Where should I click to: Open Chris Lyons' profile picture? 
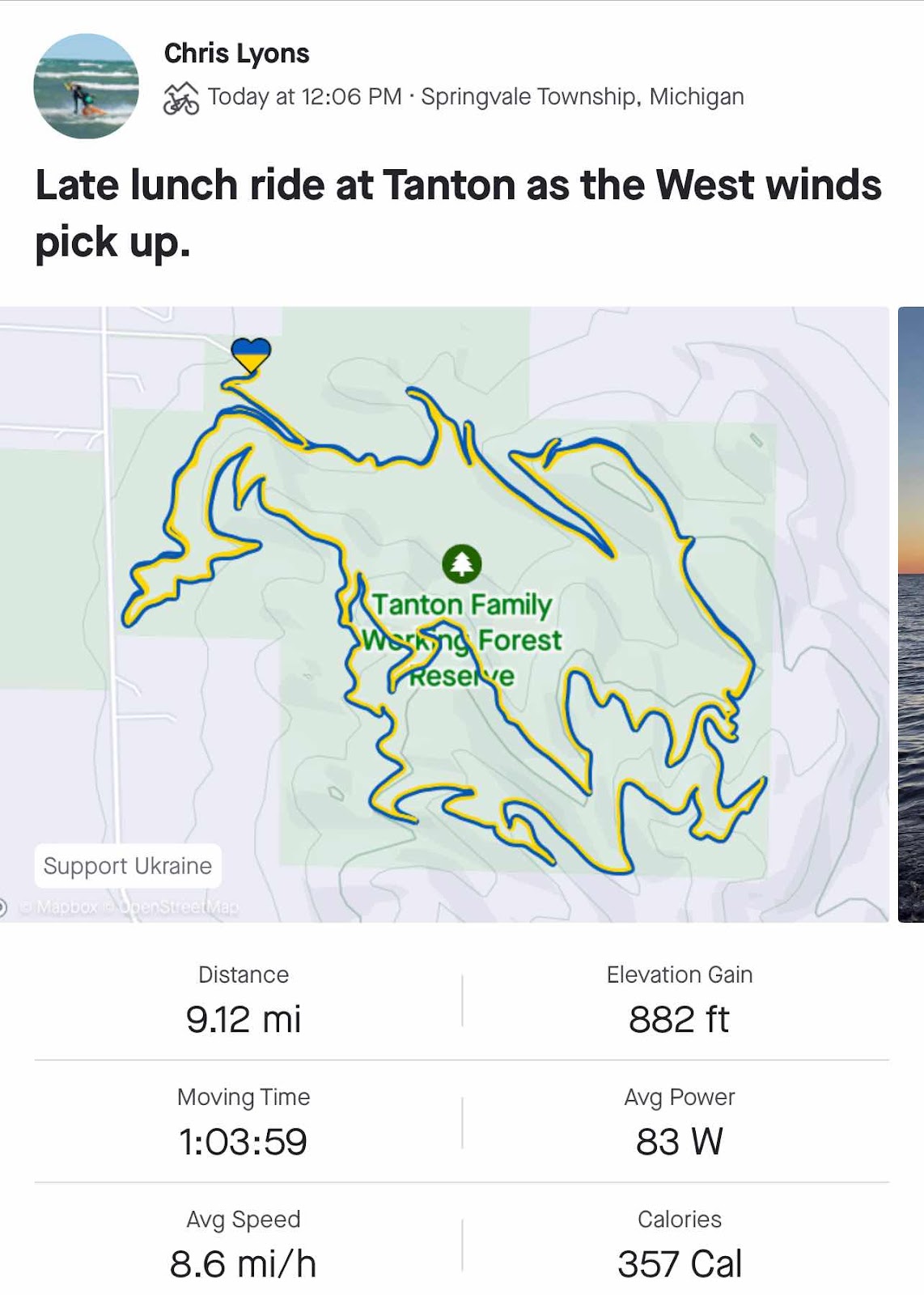[x=86, y=86]
